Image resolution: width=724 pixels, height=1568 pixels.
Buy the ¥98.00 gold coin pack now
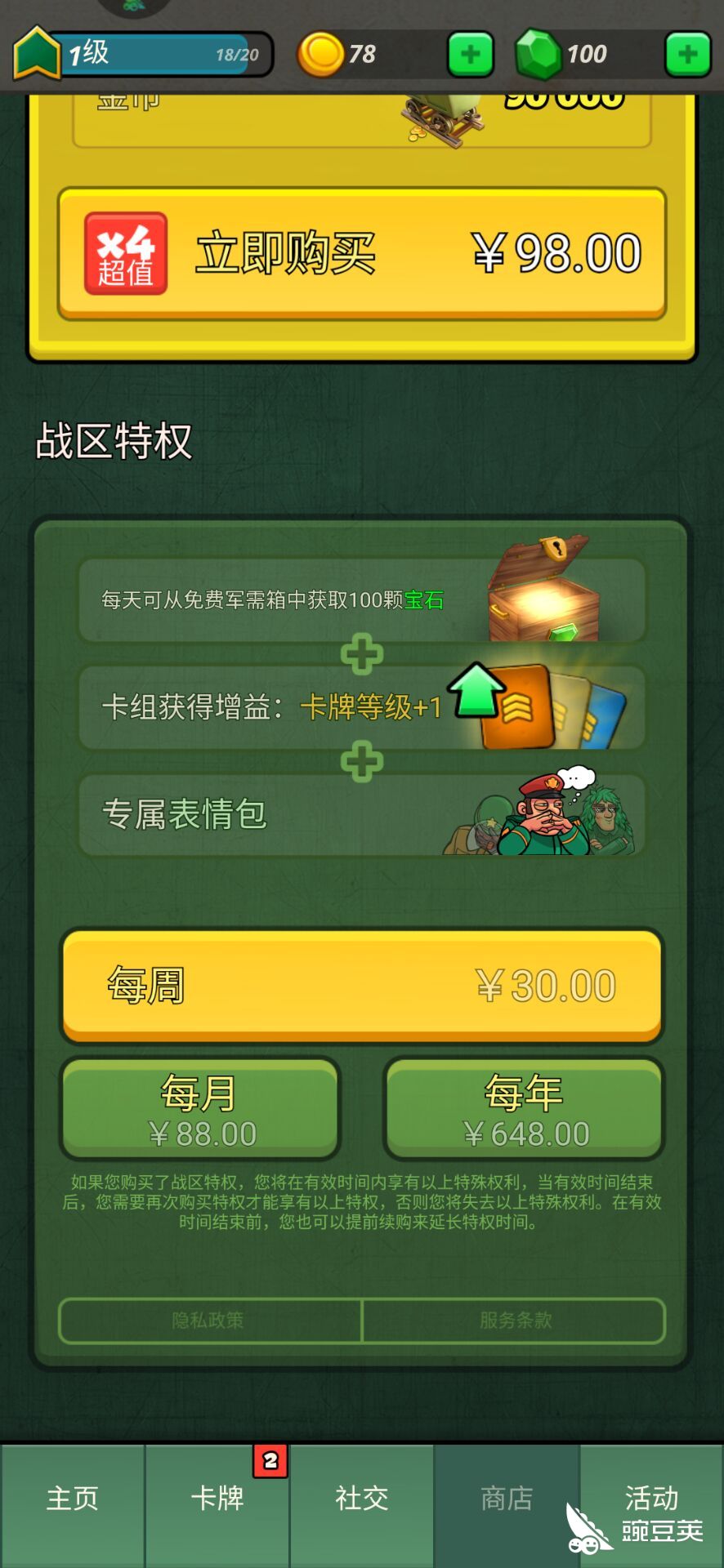pos(362,253)
